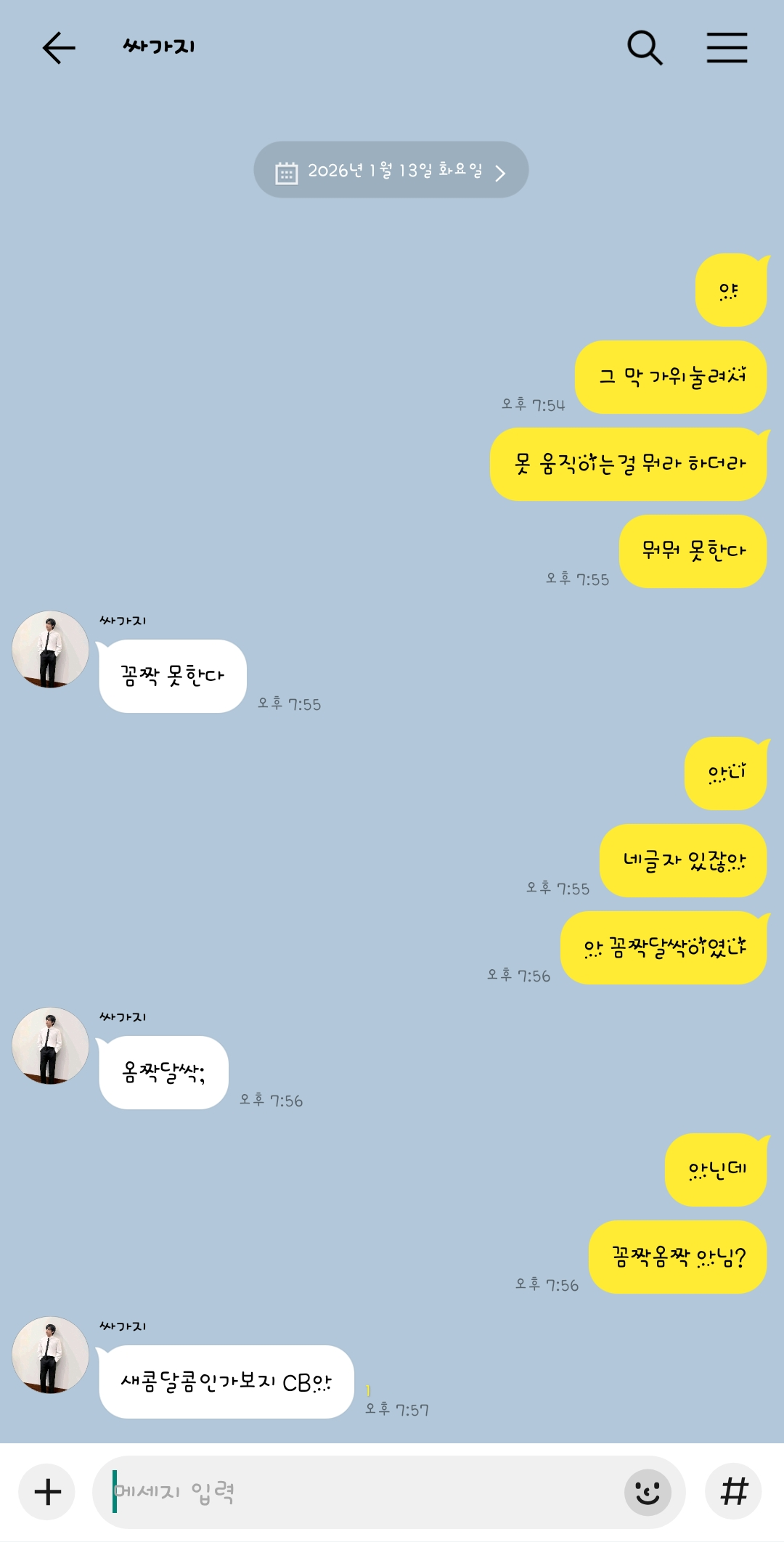Search within this chat
784x1542 pixels.
[645, 49]
